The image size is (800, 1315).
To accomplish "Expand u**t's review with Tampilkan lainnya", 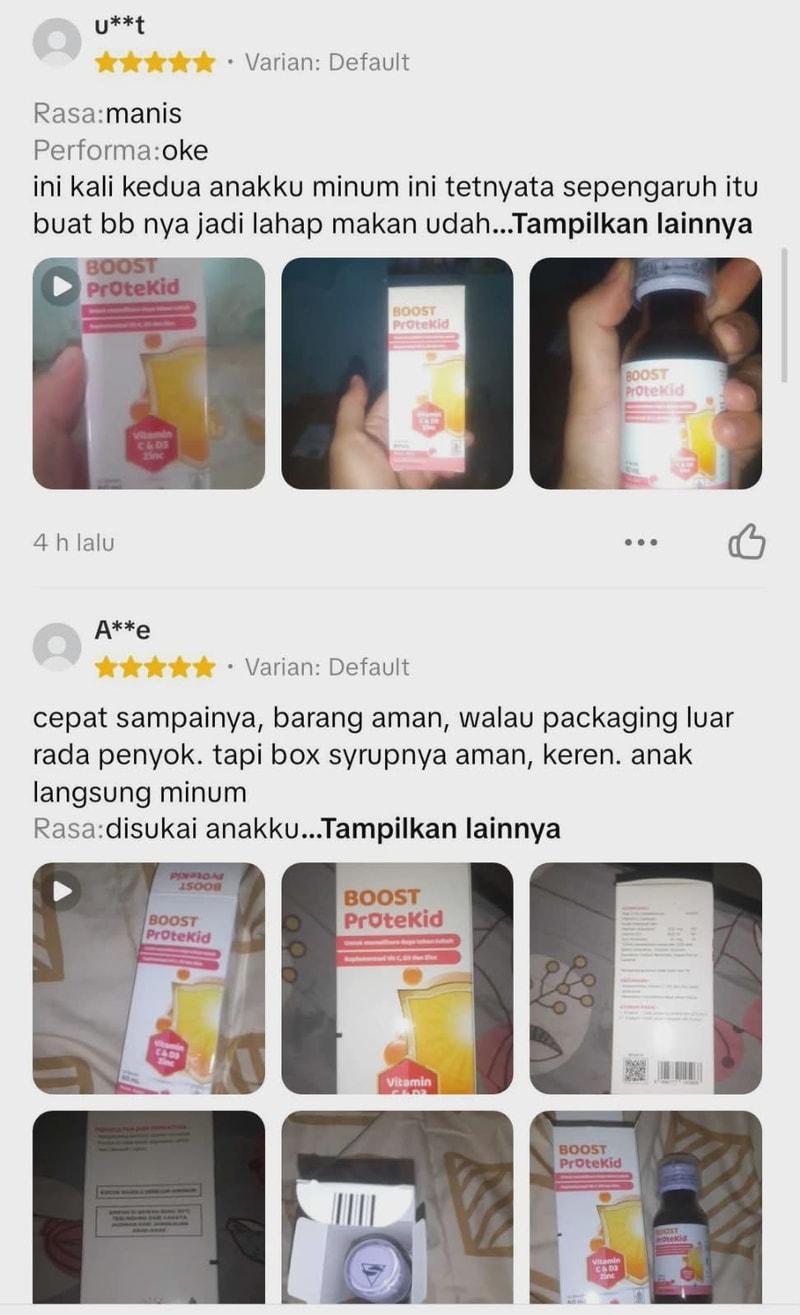I will (x=633, y=224).
